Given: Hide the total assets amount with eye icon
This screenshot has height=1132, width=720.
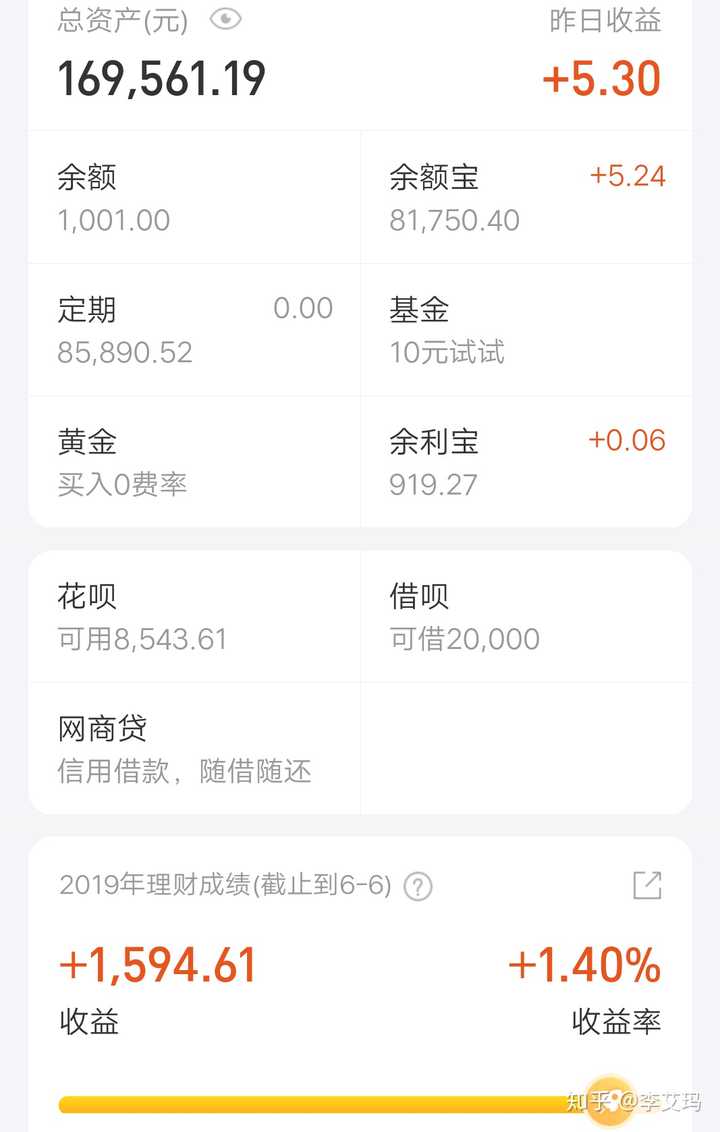Looking at the screenshot, I should point(227,19).
